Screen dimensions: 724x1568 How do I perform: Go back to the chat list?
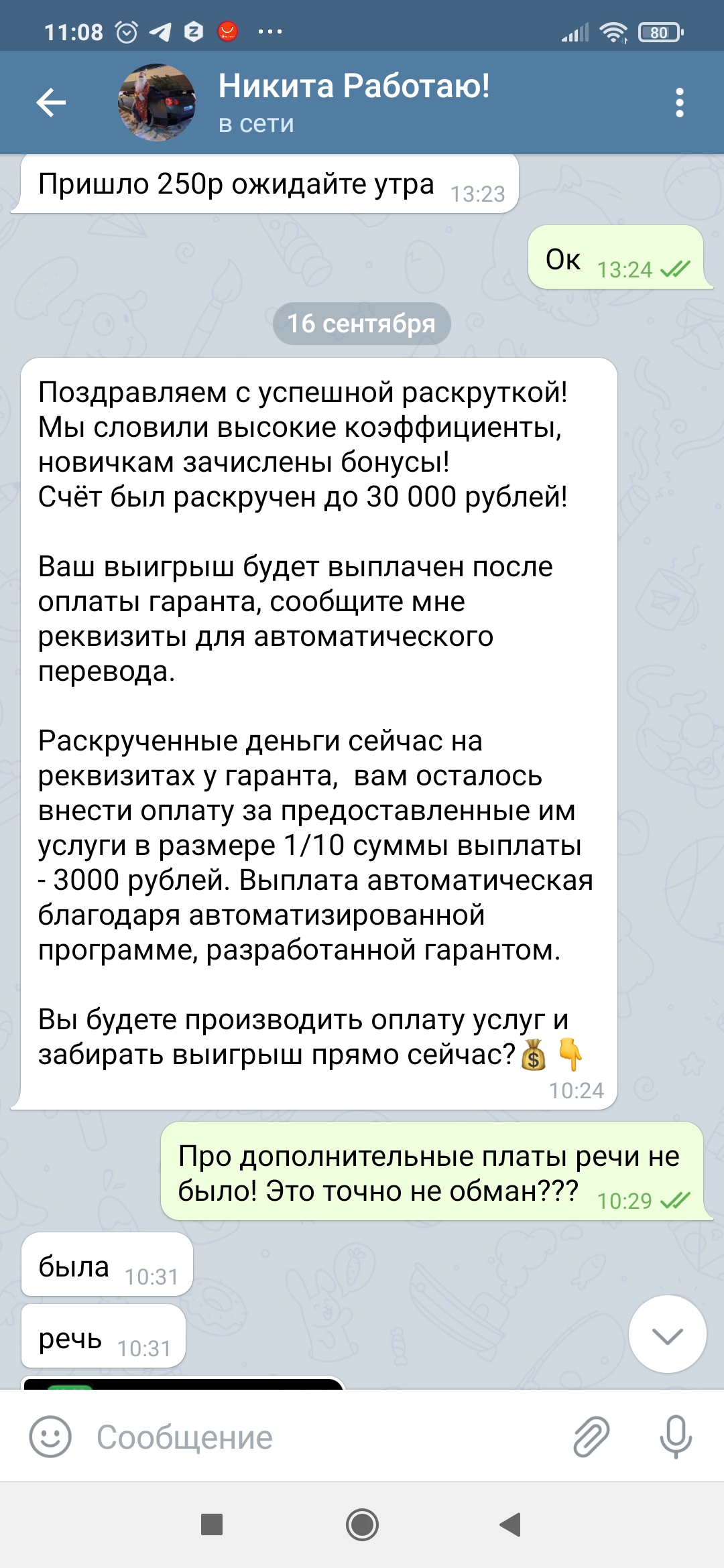(x=51, y=103)
